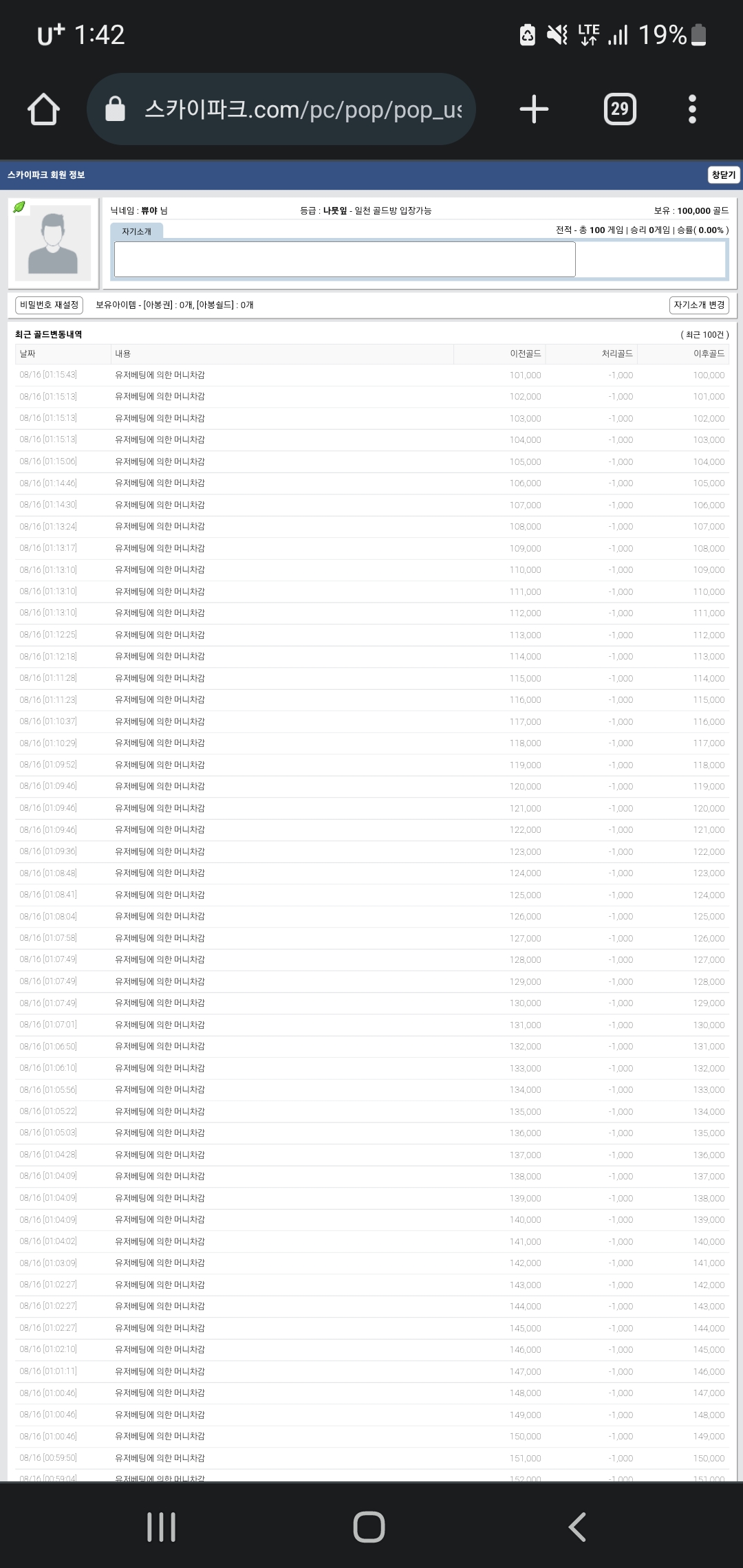Tap the 자기소개 변경 button
The image size is (743, 1568).
point(699,305)
